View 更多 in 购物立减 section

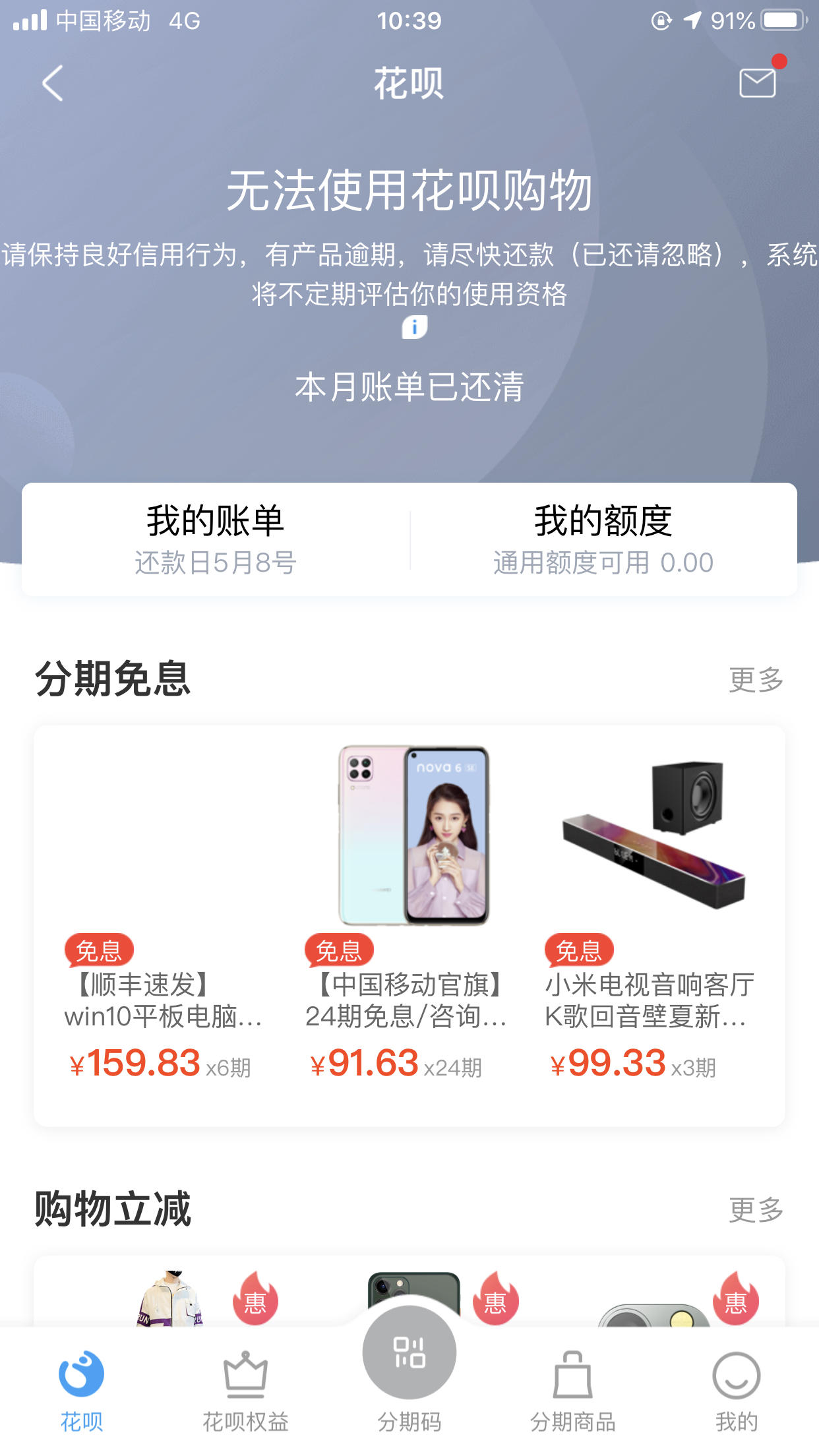(x=756, y=1210)
